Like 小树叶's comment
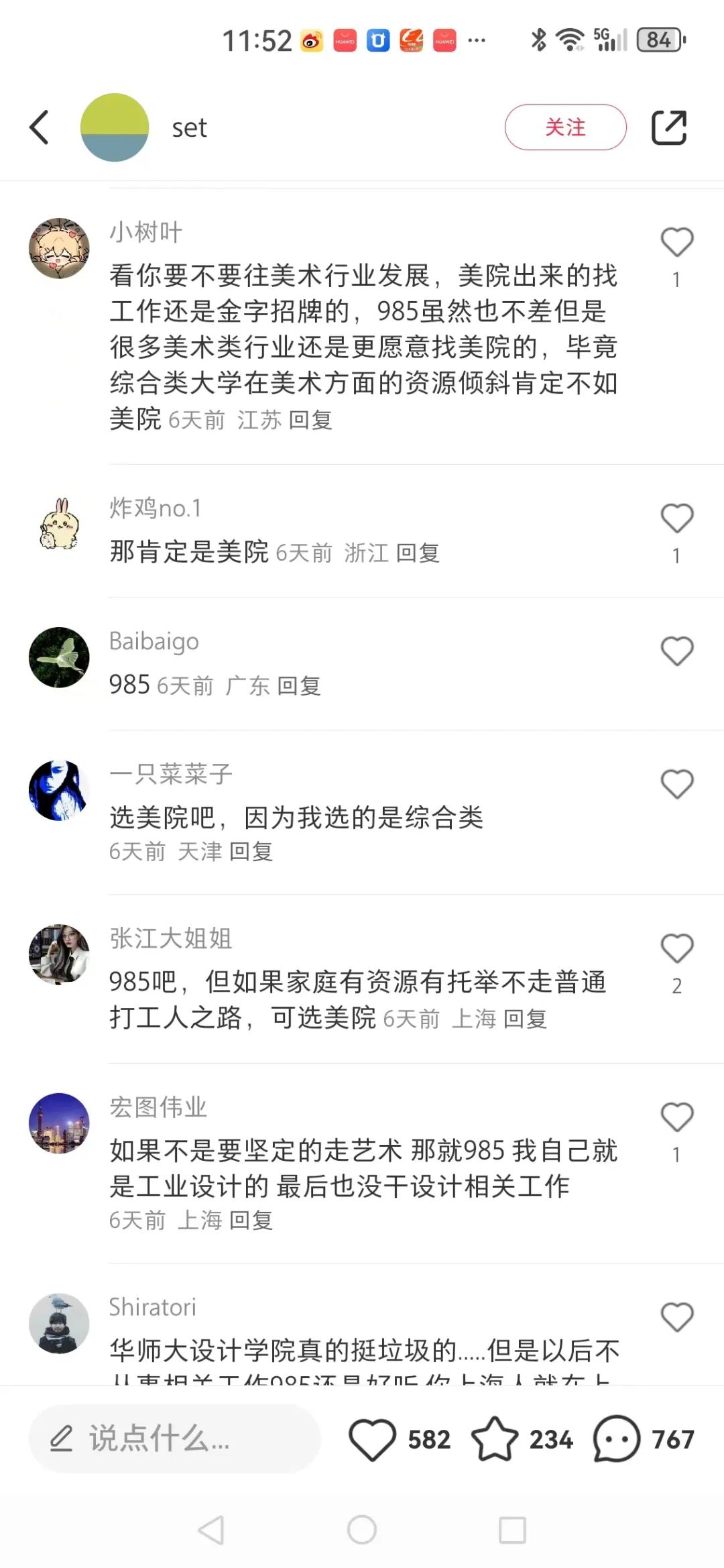 (x=676, y=243)
